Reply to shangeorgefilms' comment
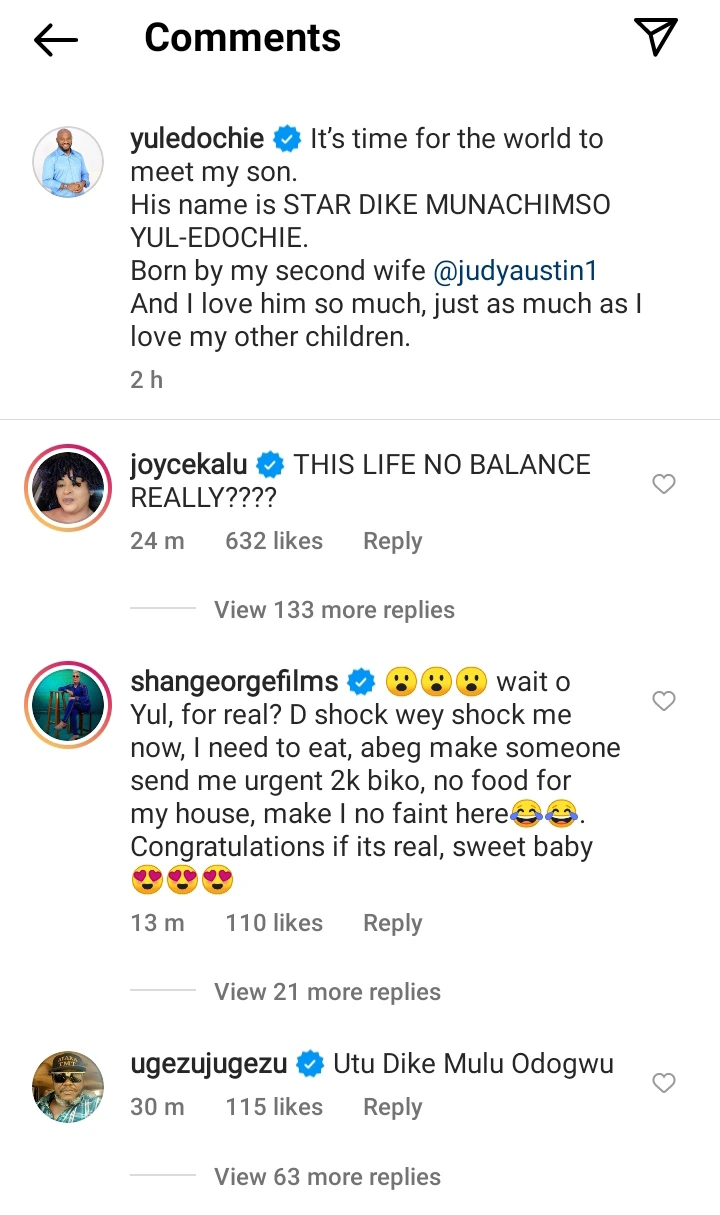Viewport: 720px width, 1215px height. [392, 923]
